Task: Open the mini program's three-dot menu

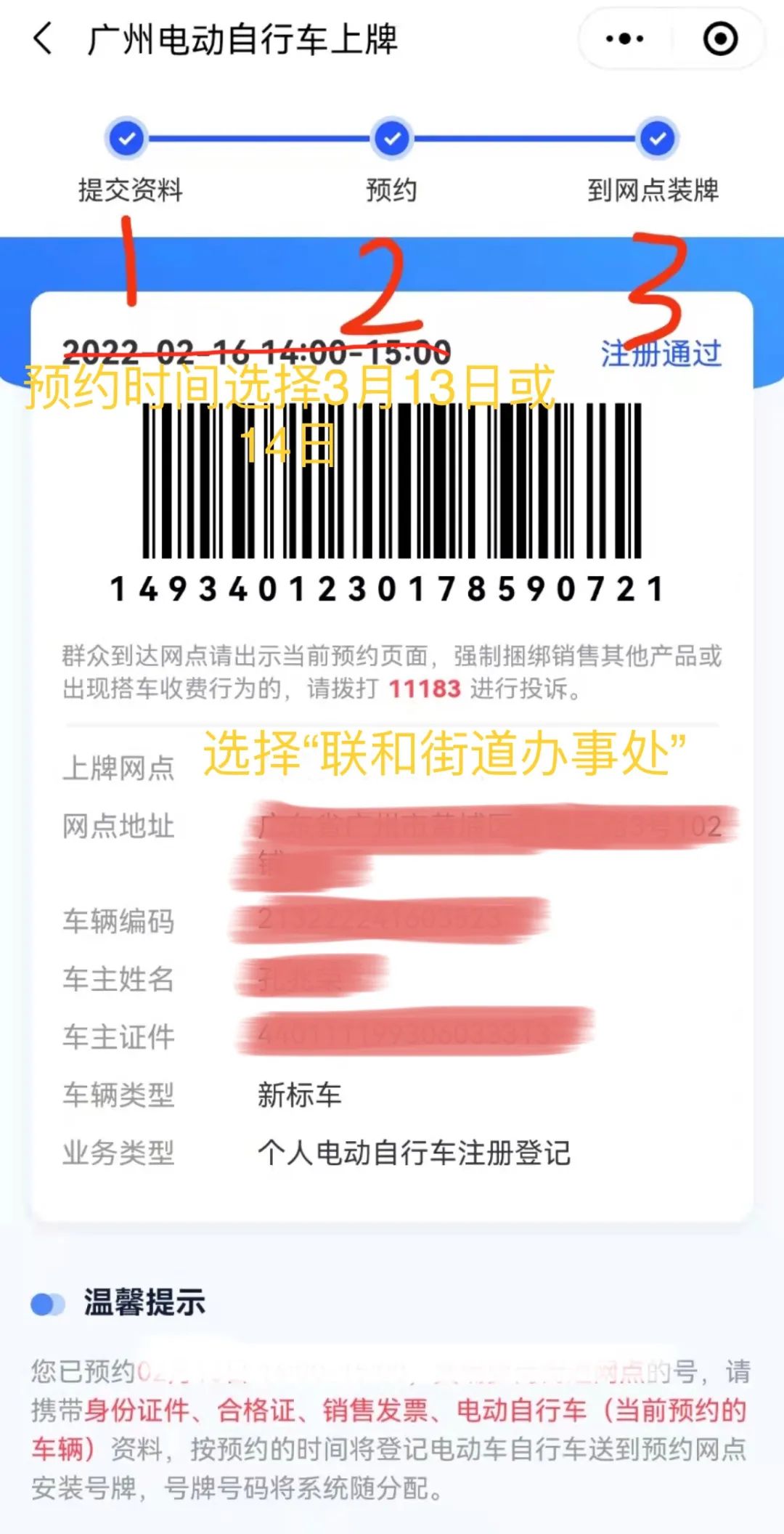Action: tap(624, 38)
